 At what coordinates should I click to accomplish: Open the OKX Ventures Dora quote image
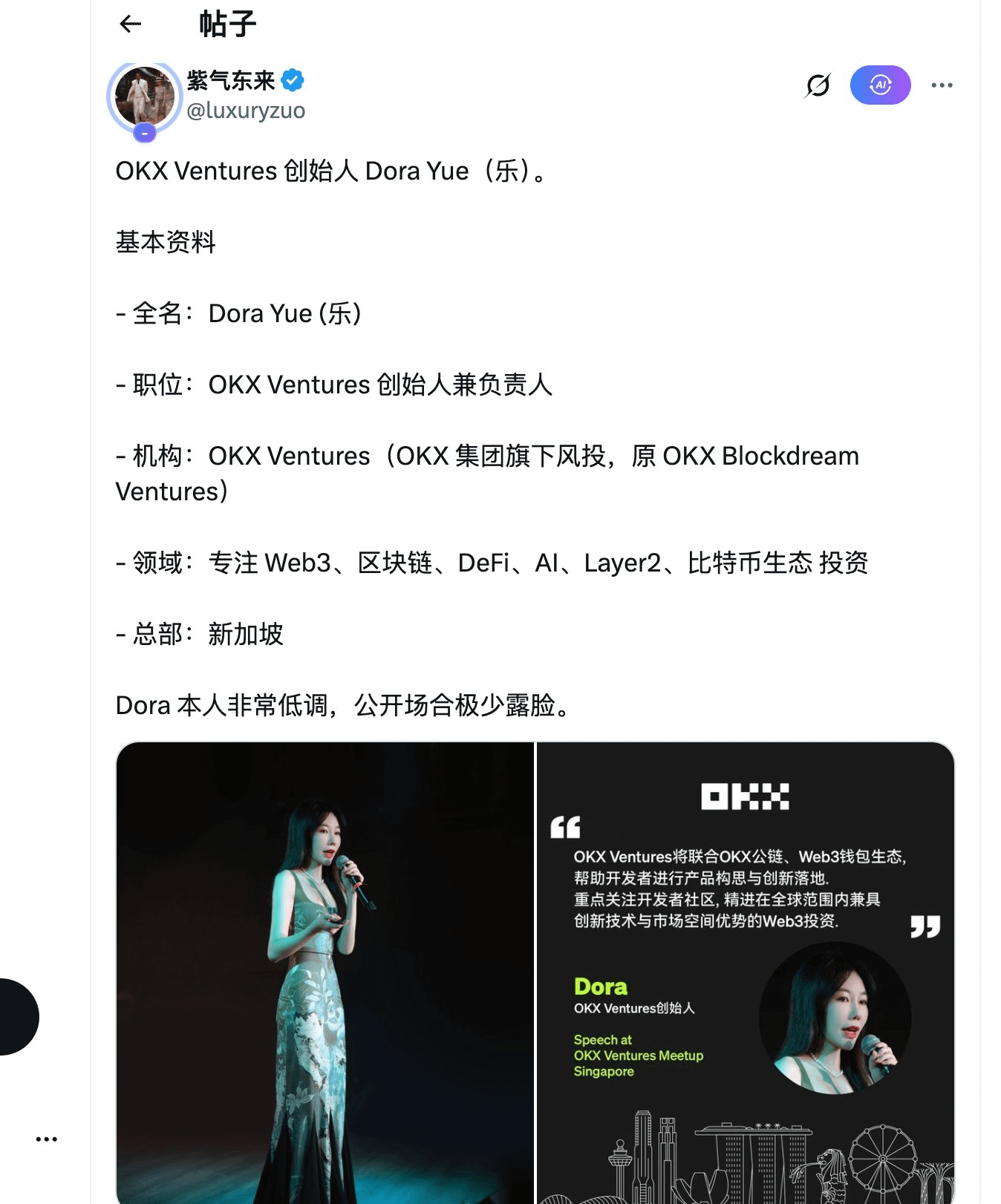(745, 972)
